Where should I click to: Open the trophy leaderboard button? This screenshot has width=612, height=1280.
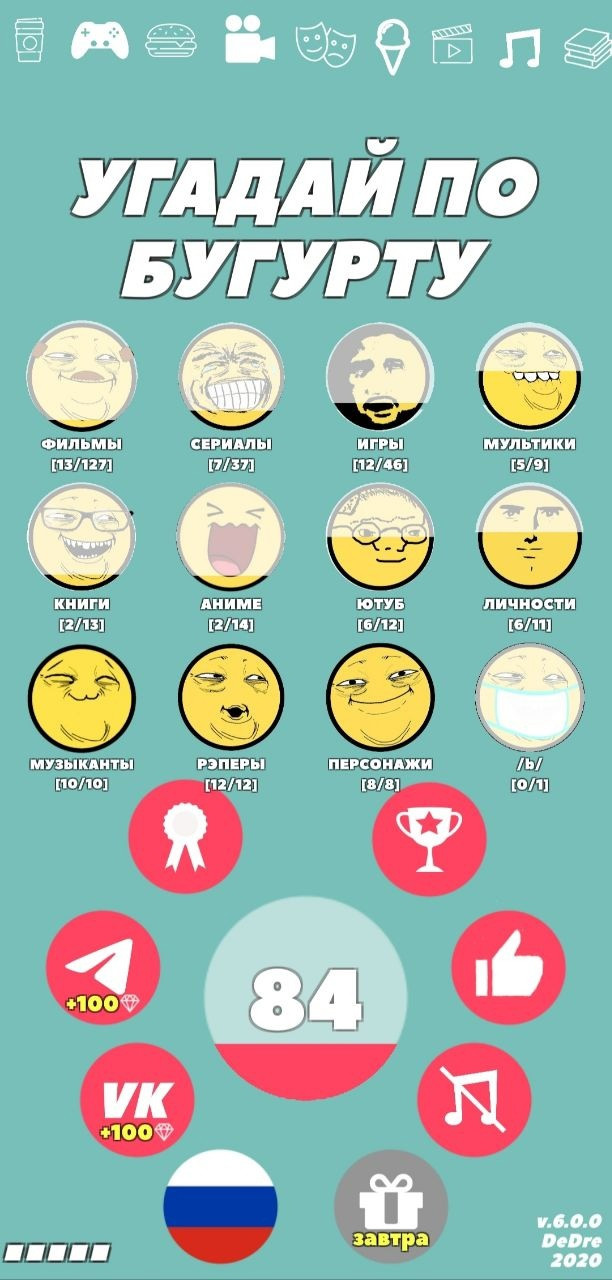coord(429,838)
